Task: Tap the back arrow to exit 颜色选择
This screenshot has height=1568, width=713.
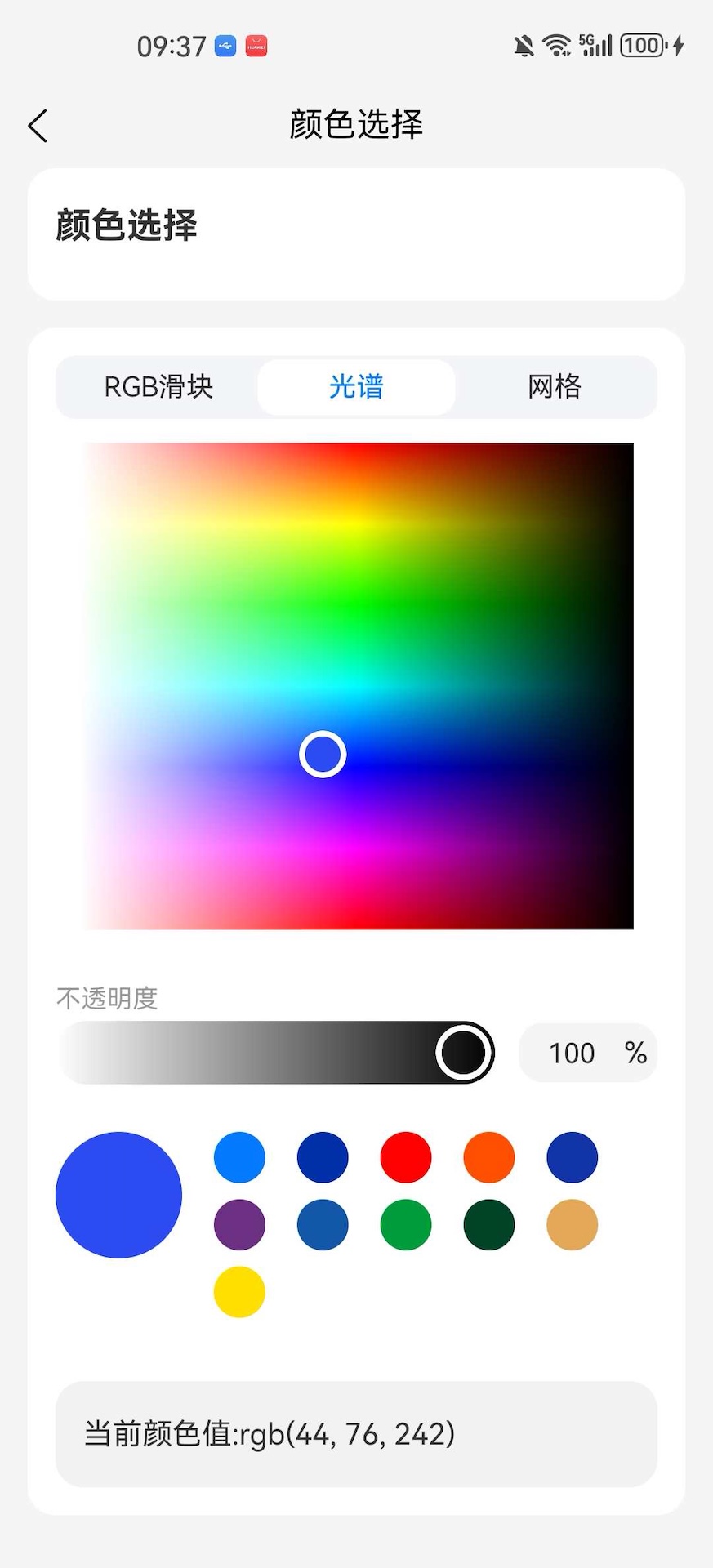Action: point(38,126)
